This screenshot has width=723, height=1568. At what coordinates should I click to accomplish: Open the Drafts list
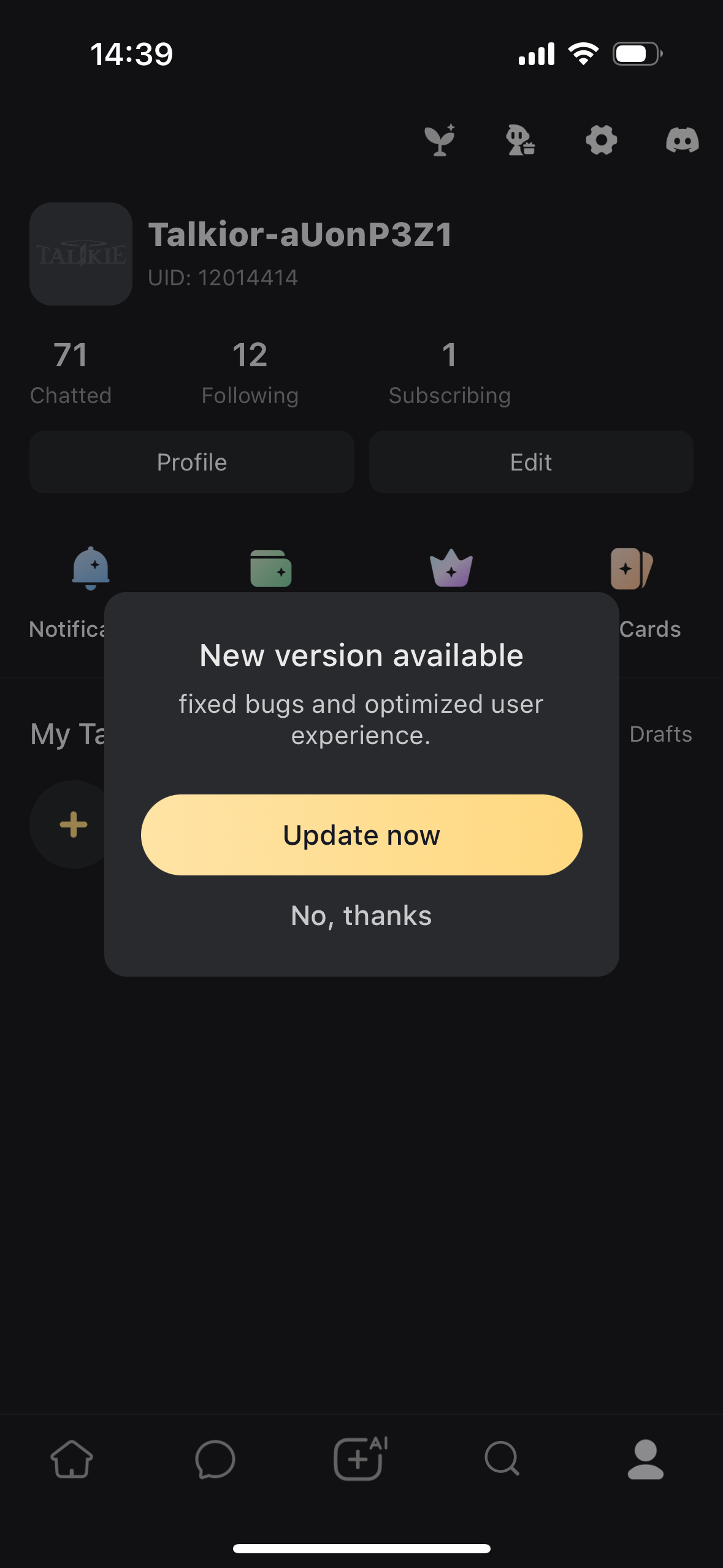tap(660, 734)
